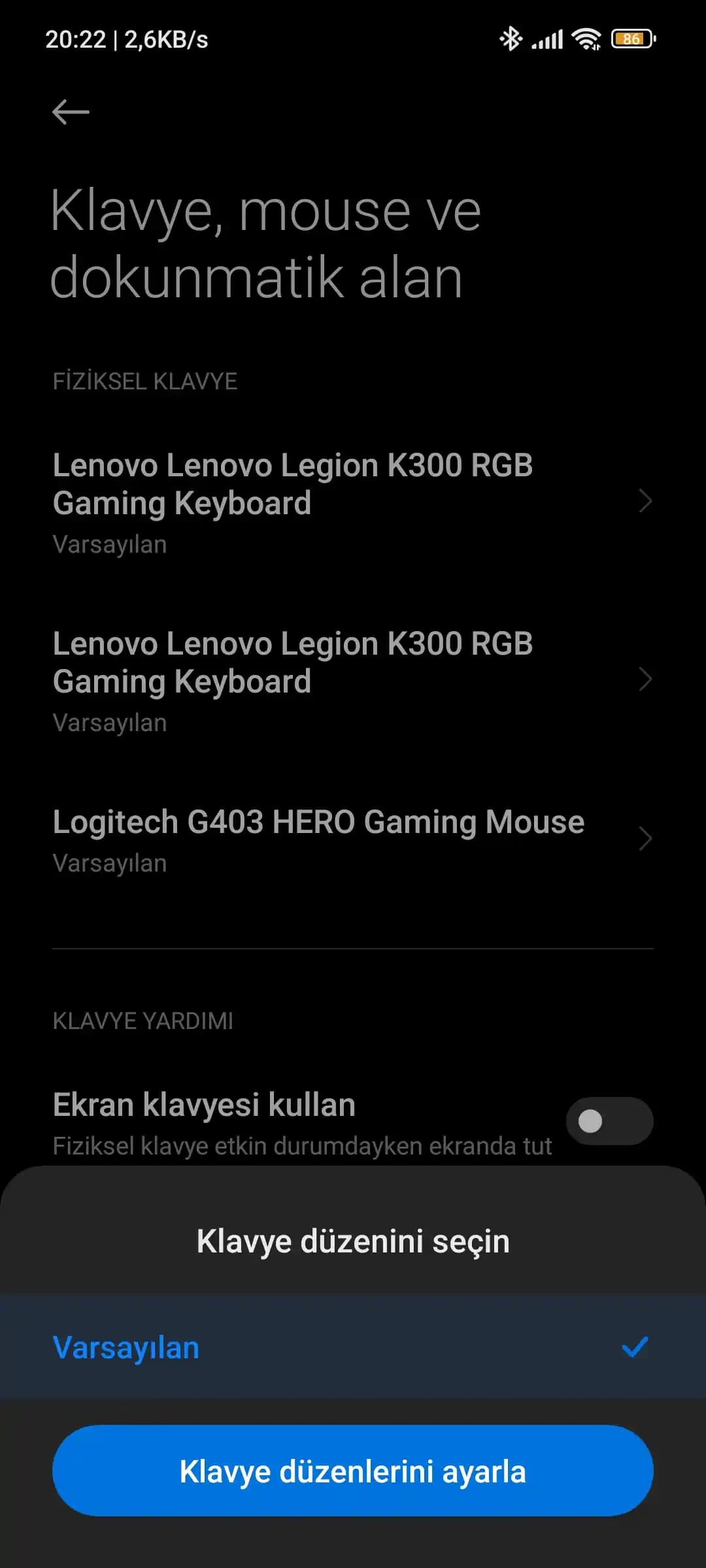Enable the Ekran klavyesi kullan switch
Image resolution: width=706 pixels, height=1568 pixels.
(x=609, y=1120)
